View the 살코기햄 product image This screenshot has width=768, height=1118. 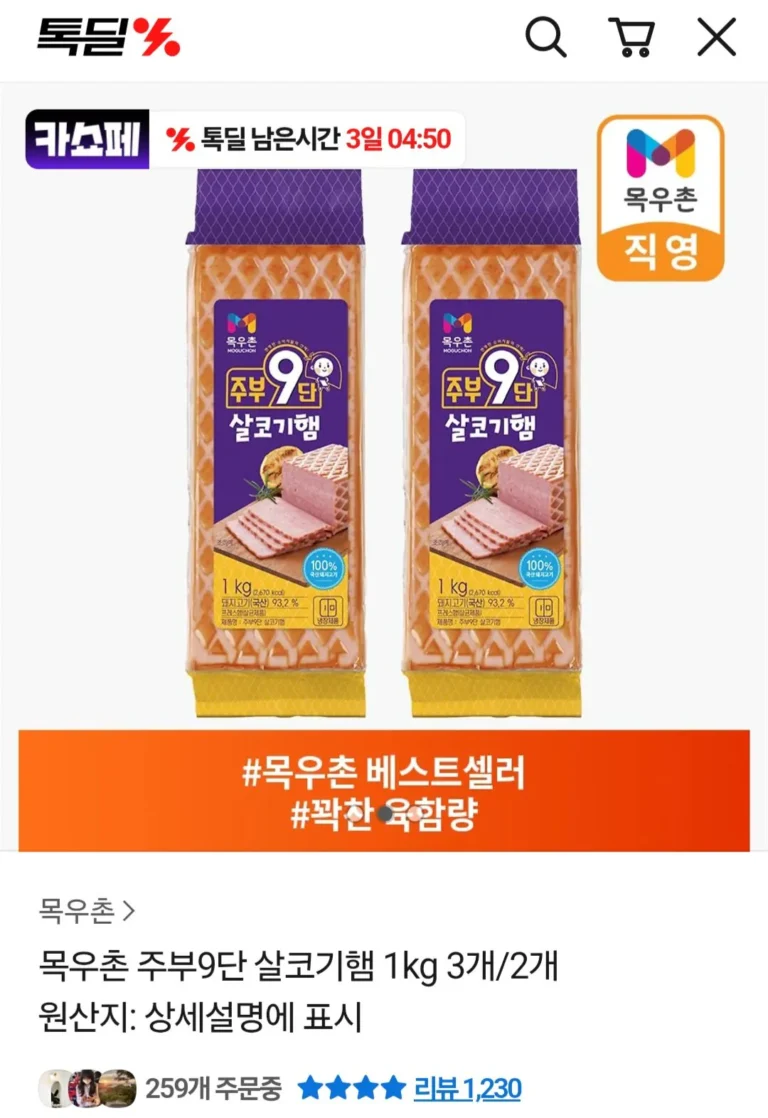(x=384, y=440)
